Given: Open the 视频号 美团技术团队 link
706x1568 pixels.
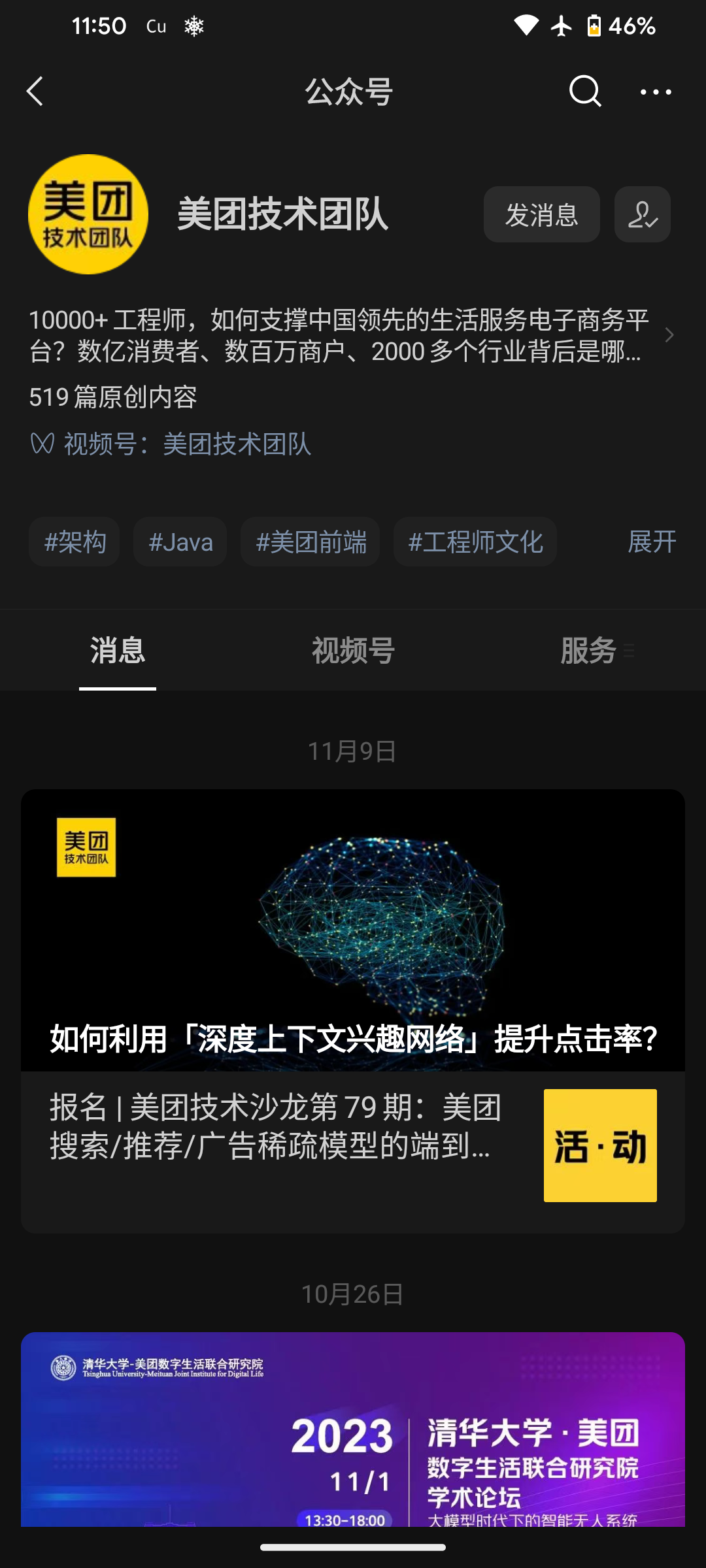Looking at the screenshot, I should pos(237,444).
